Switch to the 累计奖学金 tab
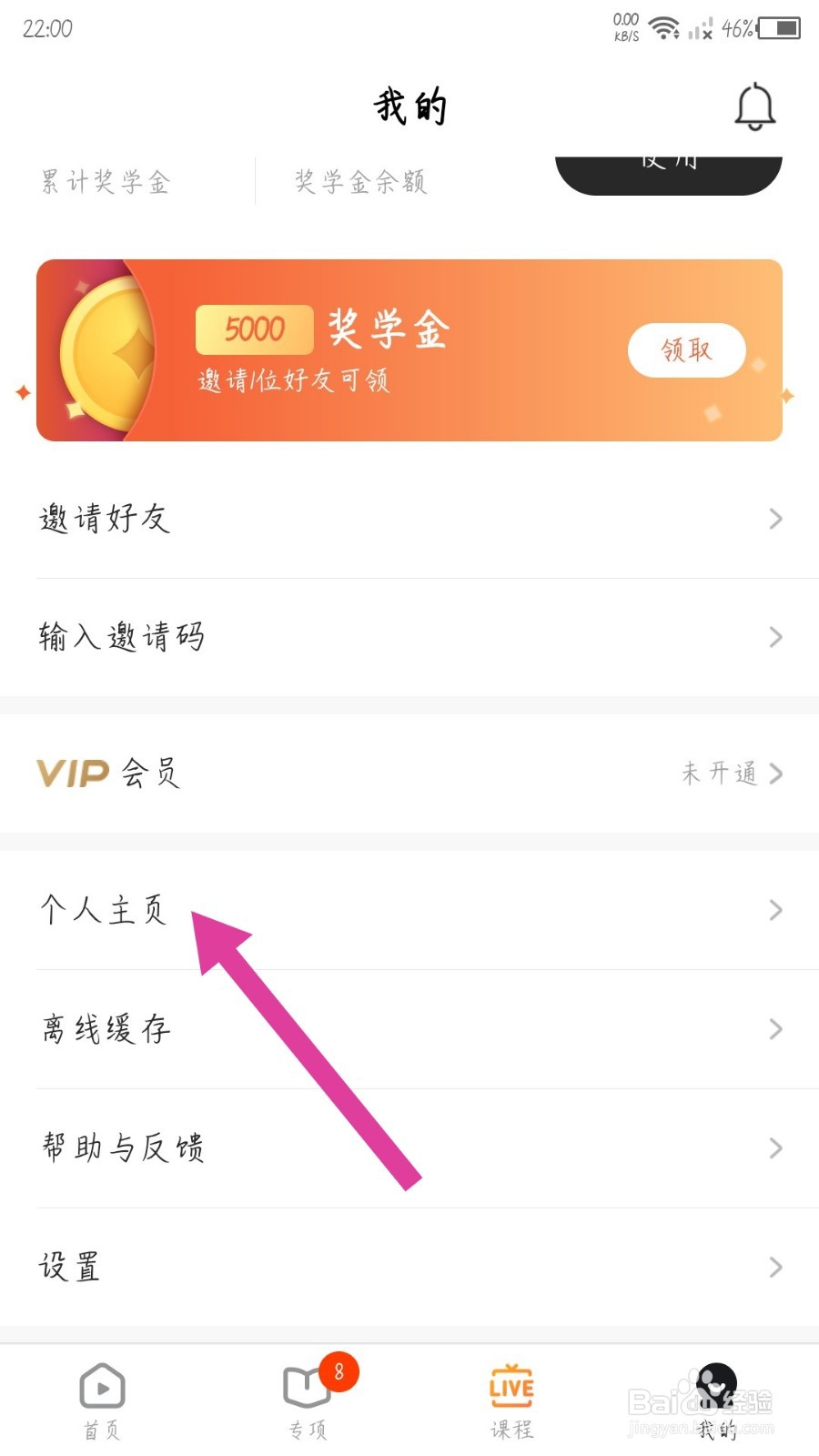This screenshot has width=819, height=1456. (x=105, y=180)
